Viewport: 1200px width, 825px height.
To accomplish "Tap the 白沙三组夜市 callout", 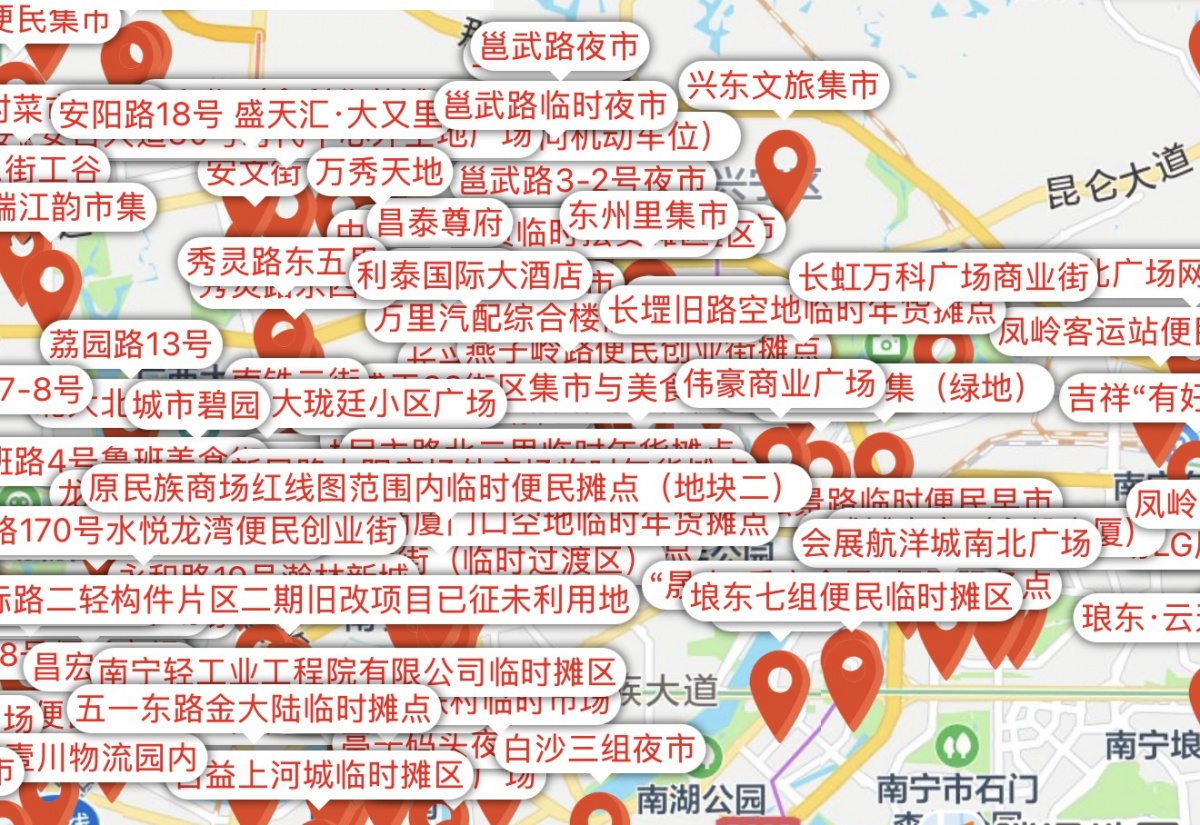I will point(599,749).
